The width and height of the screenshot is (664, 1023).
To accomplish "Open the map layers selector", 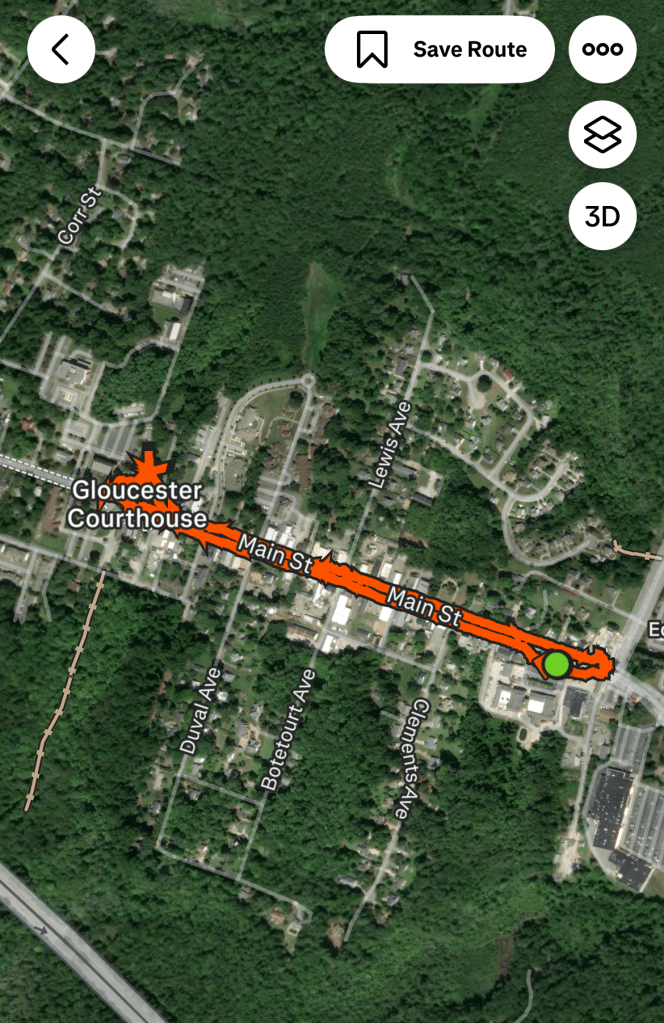I will [602, 134].
